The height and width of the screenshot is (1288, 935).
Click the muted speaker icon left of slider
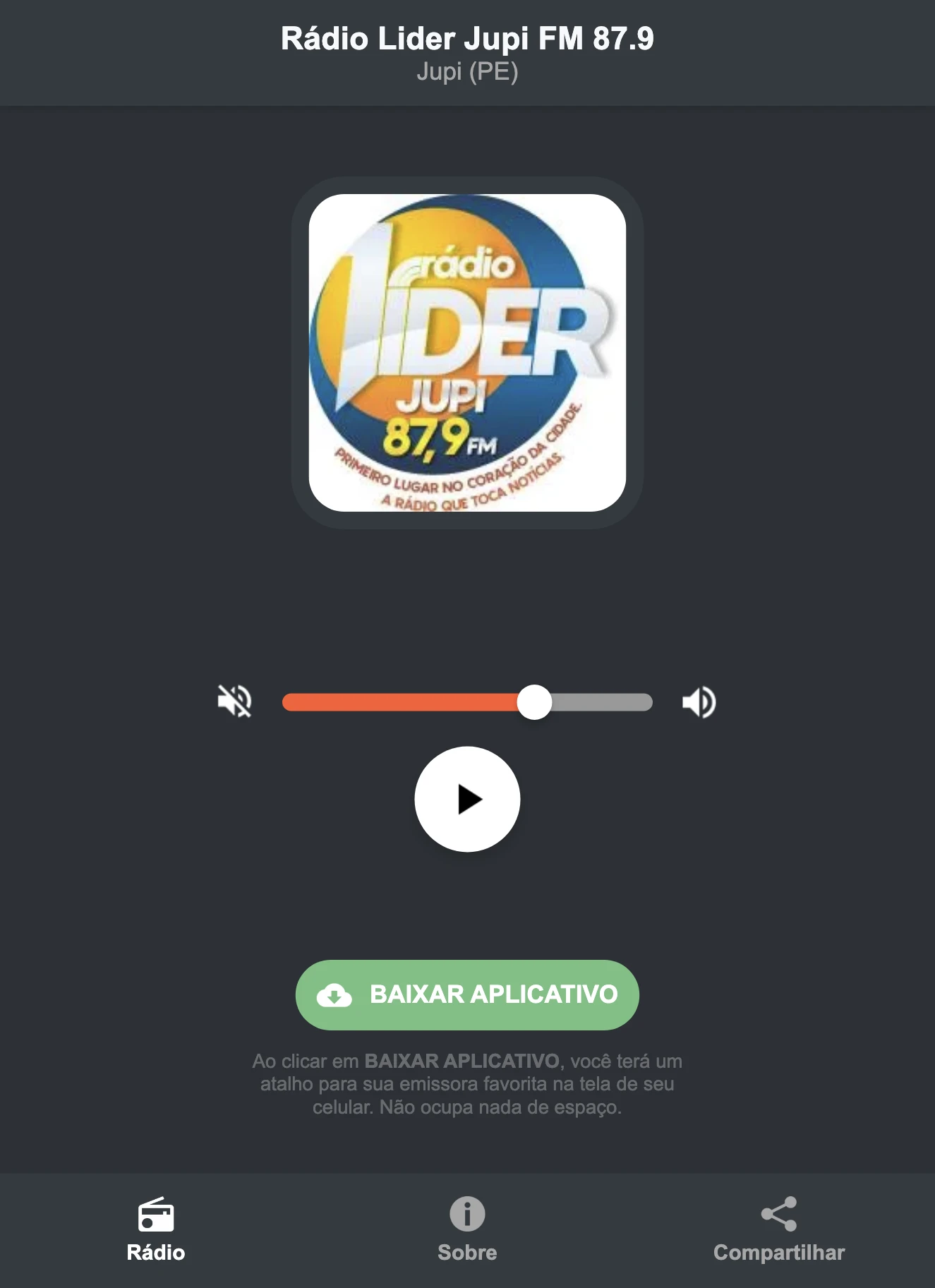pyautogui.click(x=235, y=701)
